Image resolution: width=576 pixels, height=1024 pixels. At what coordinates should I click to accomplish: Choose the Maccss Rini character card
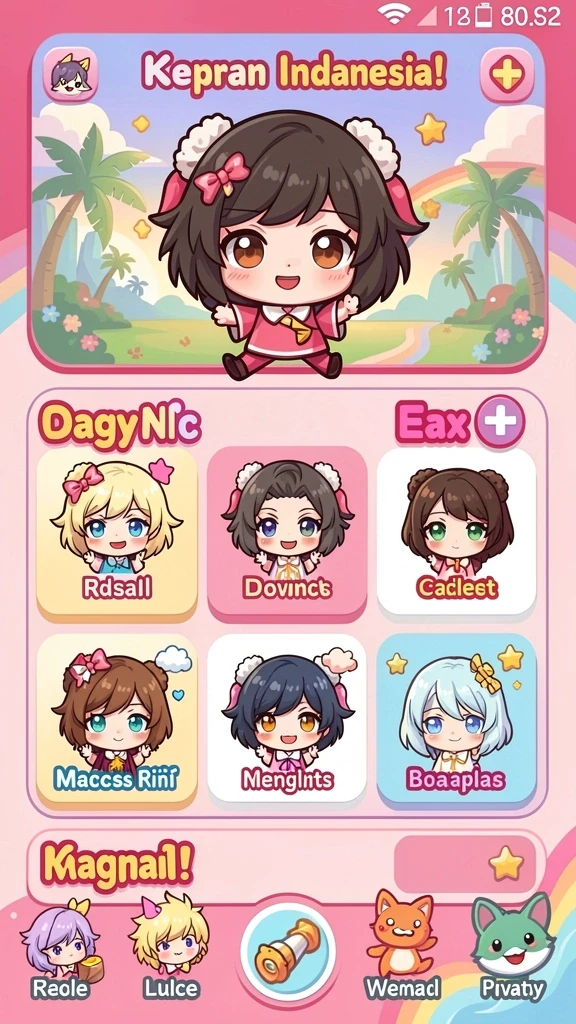[x=117, y=718]
